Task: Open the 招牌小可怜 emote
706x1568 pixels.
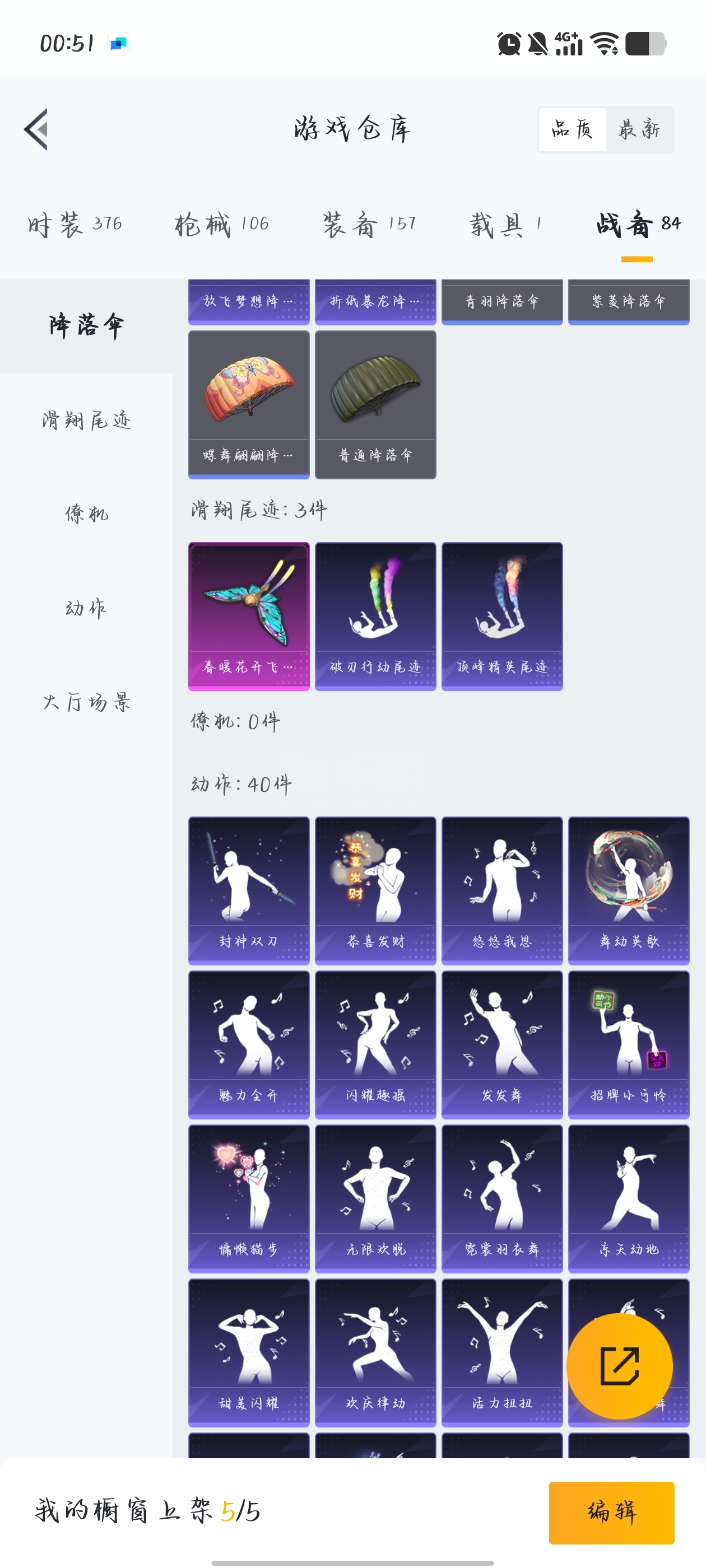Action: 629,1044
